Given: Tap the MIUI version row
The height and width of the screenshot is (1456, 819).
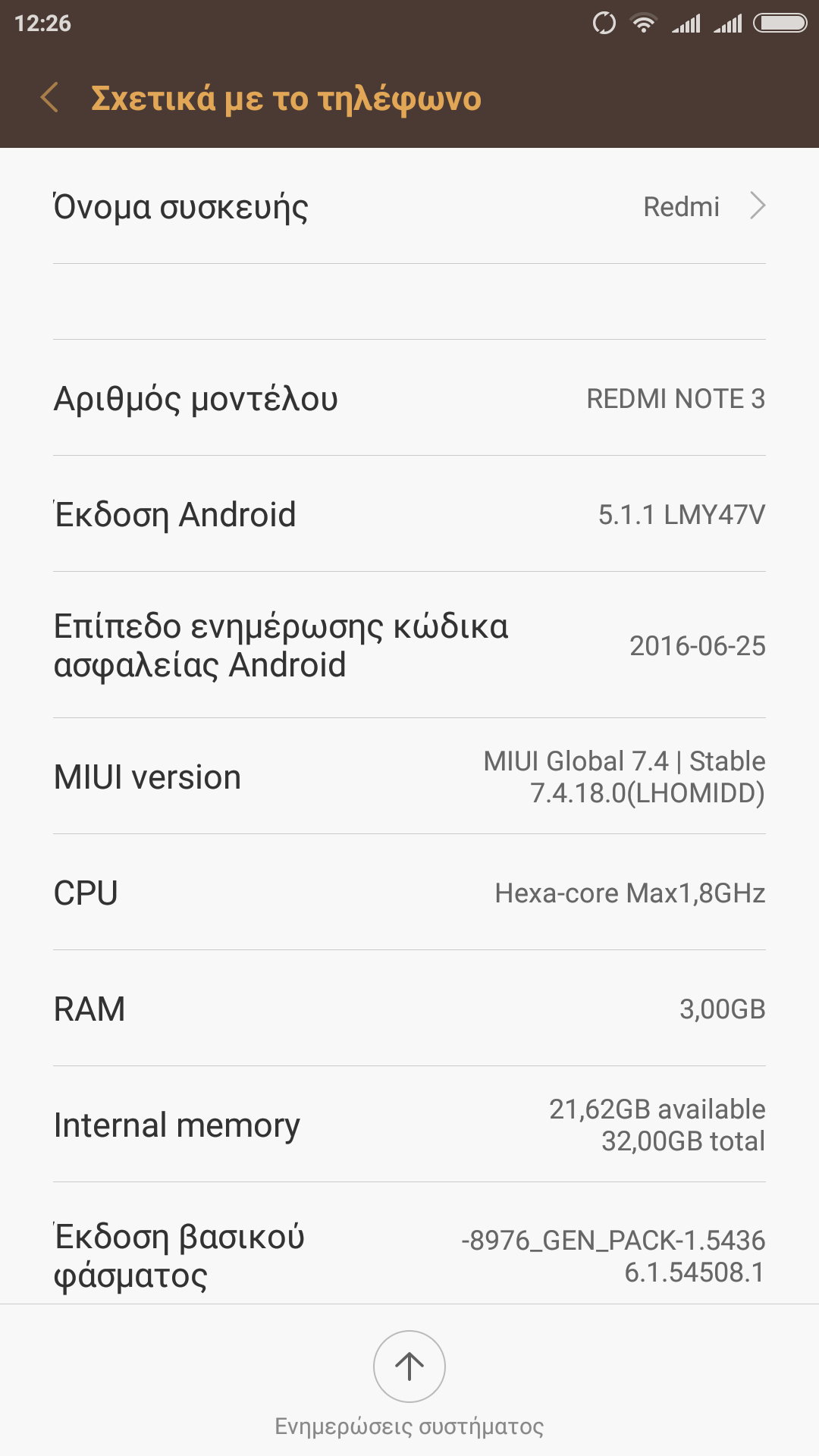Looking at the screenshot, I should click(409, 777).
